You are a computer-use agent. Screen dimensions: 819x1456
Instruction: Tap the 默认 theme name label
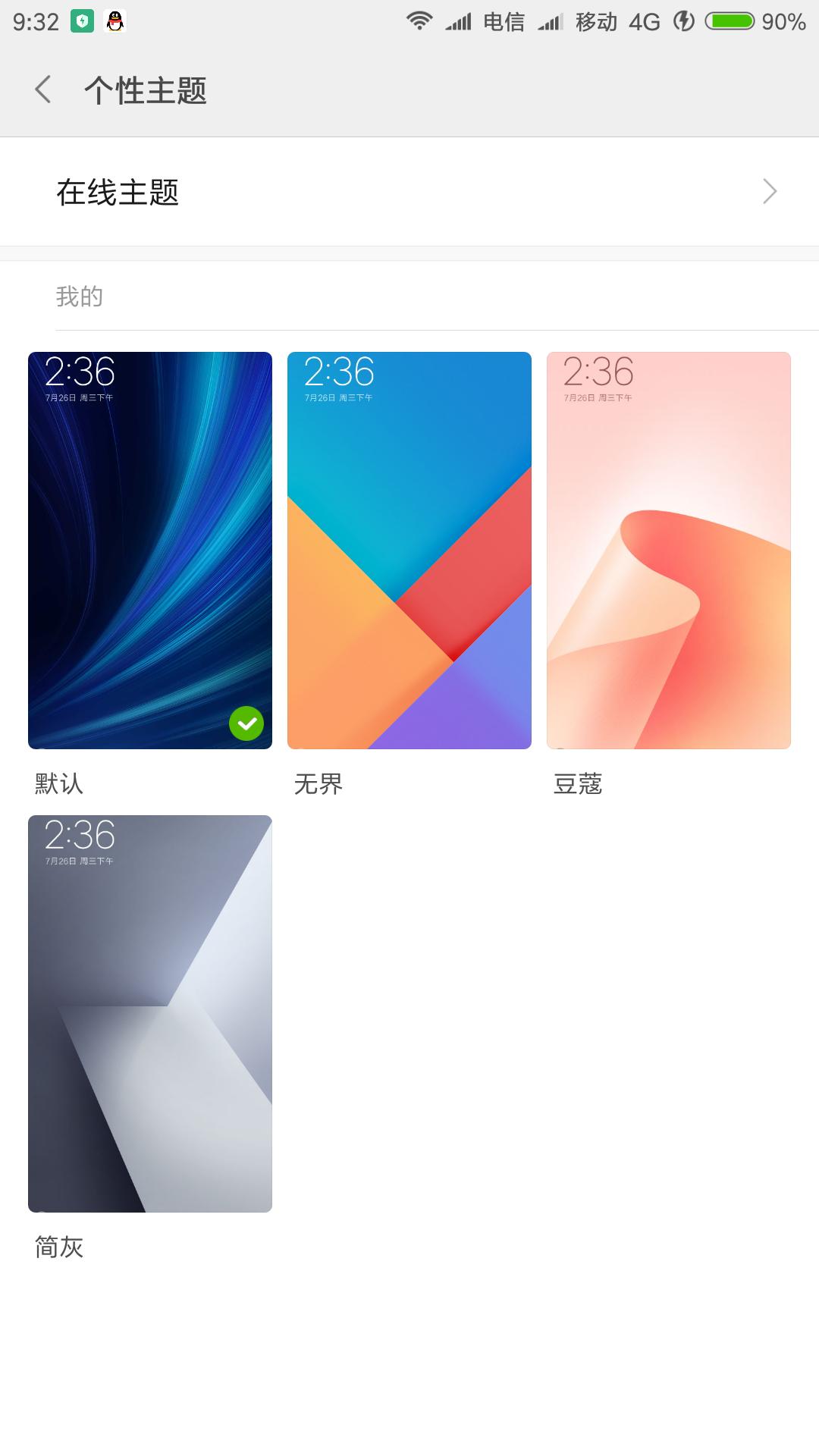58,783
